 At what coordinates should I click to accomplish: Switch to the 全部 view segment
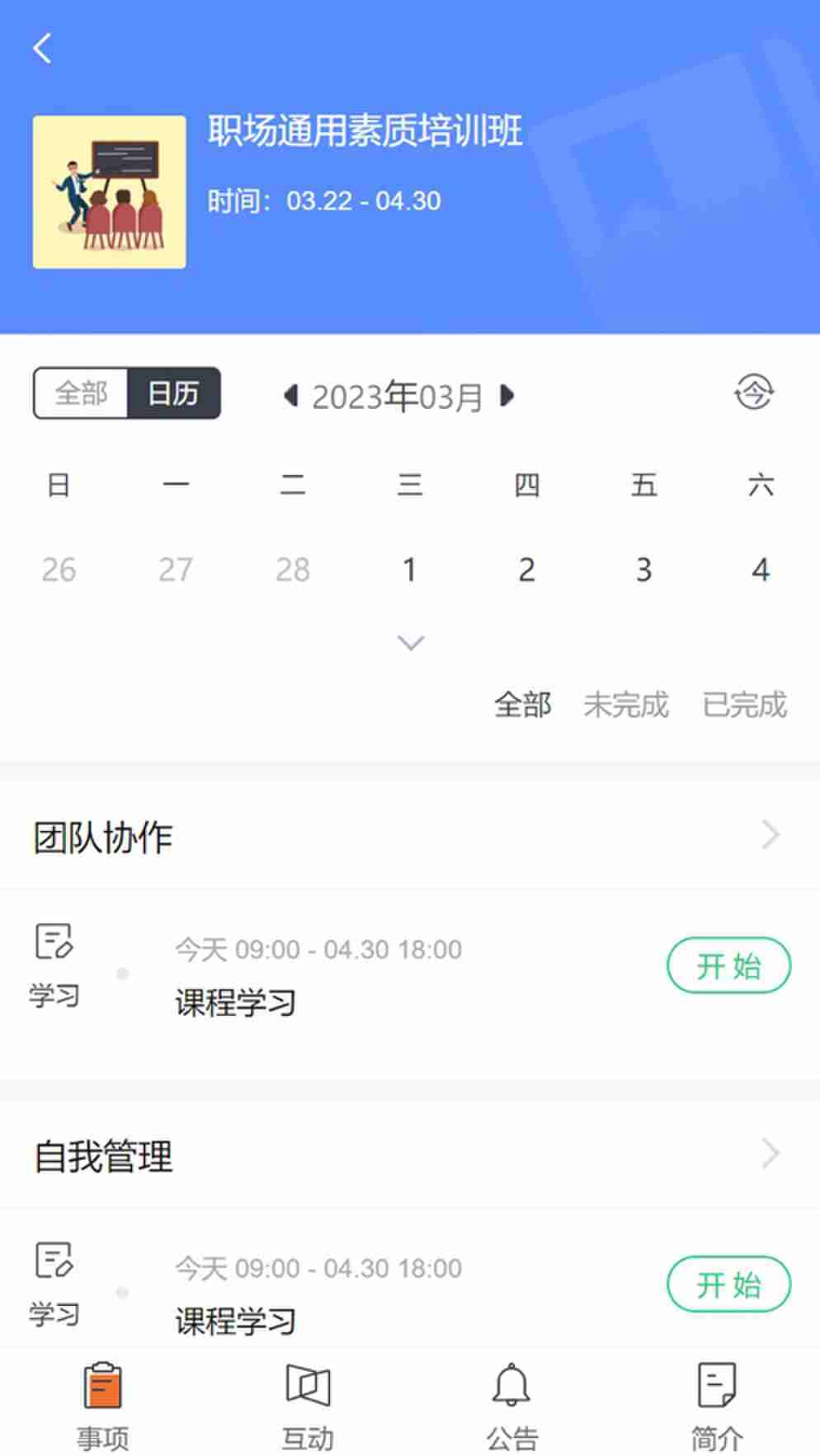(x=81, y=393)
